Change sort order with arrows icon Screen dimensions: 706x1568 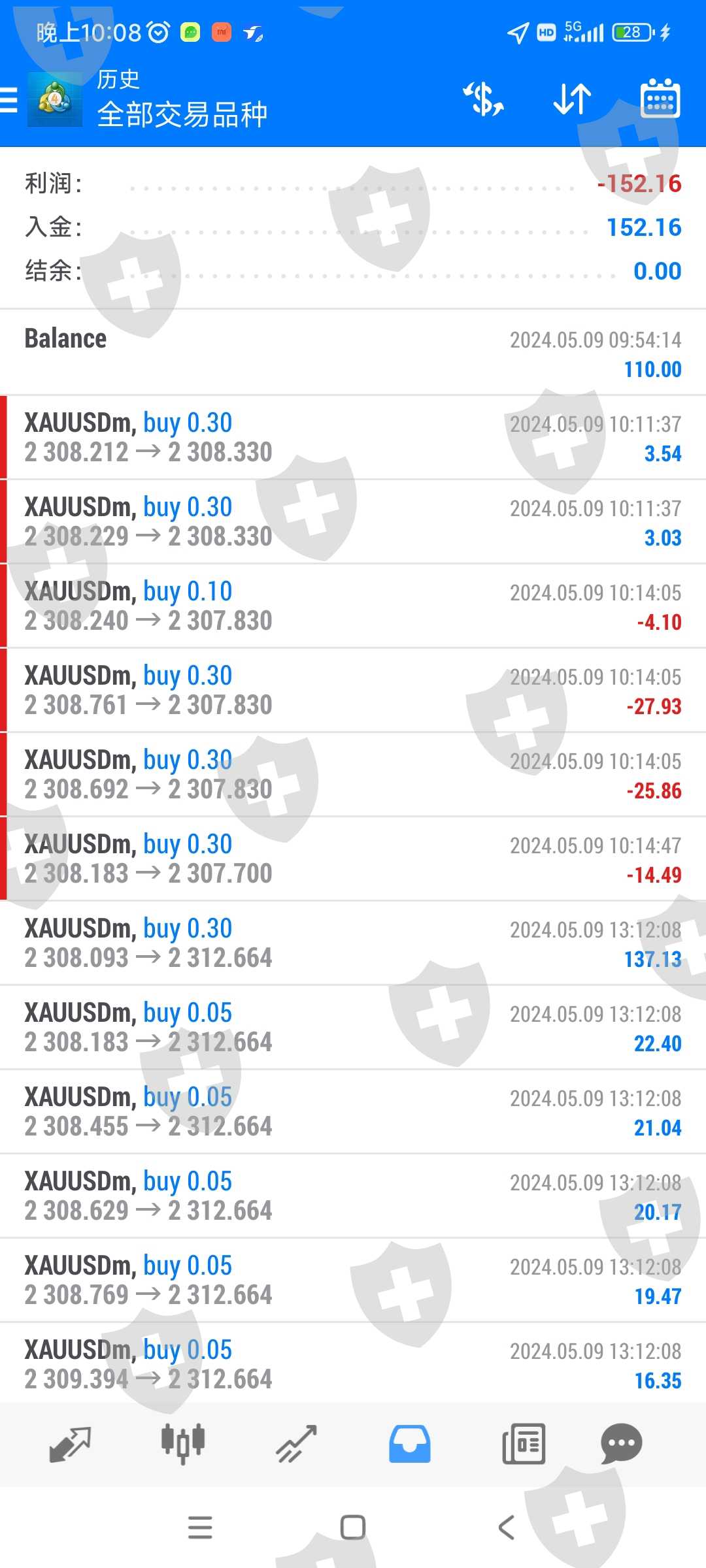pos(572,99)
